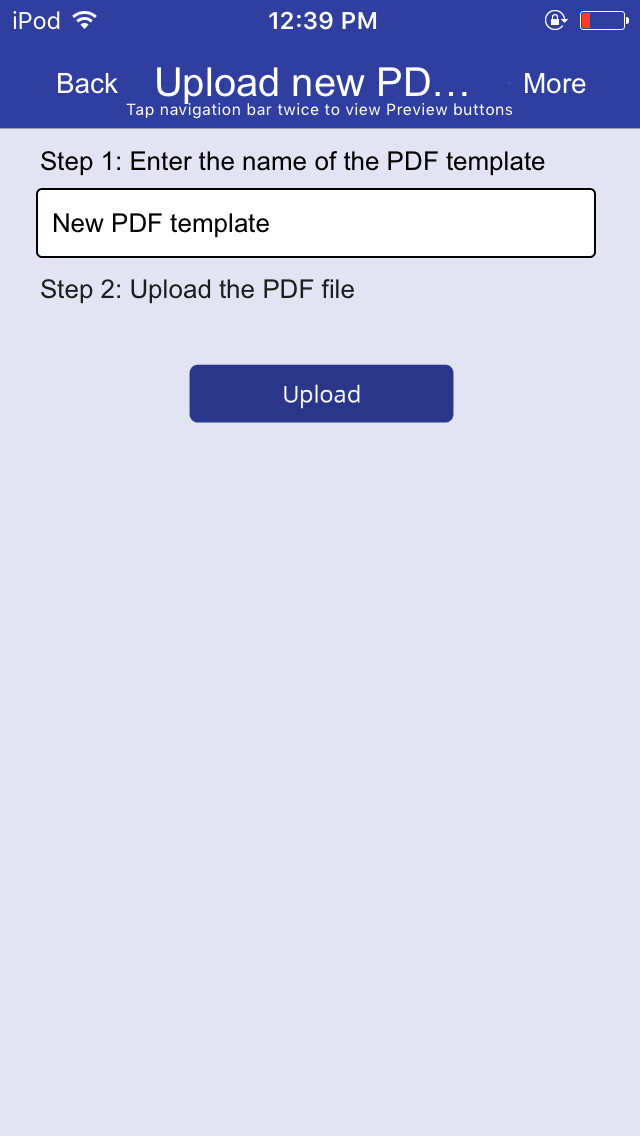This screenshot has width=640, height=1136.
Task: Tap Upload to add the PDF file
Action: (321, 393)
